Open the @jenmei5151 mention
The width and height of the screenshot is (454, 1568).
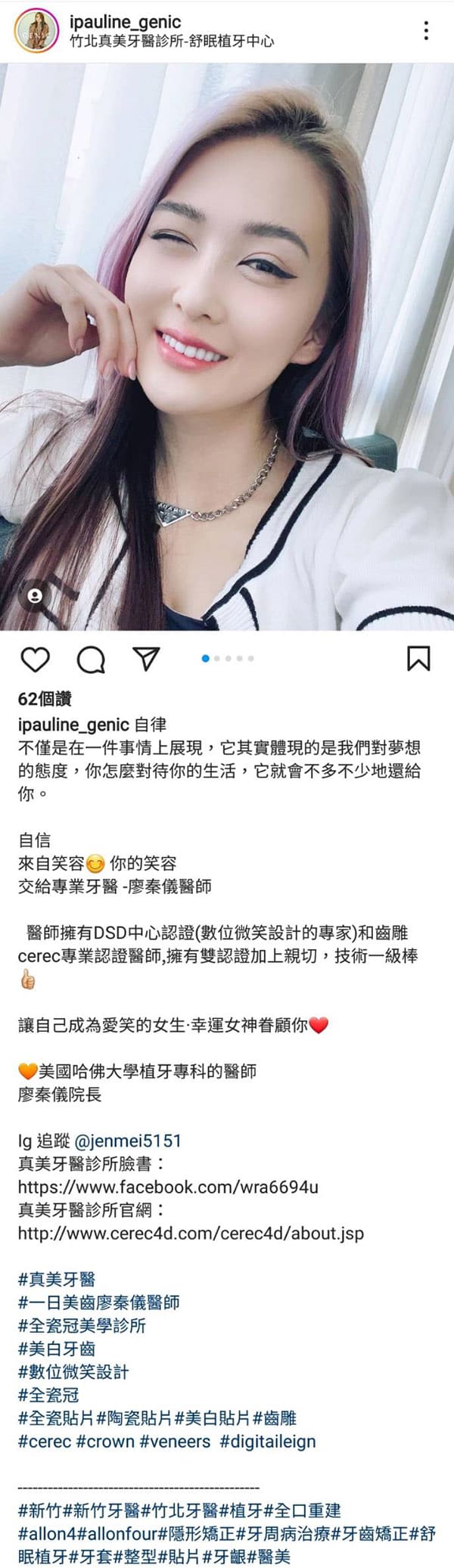point(128,1141)
